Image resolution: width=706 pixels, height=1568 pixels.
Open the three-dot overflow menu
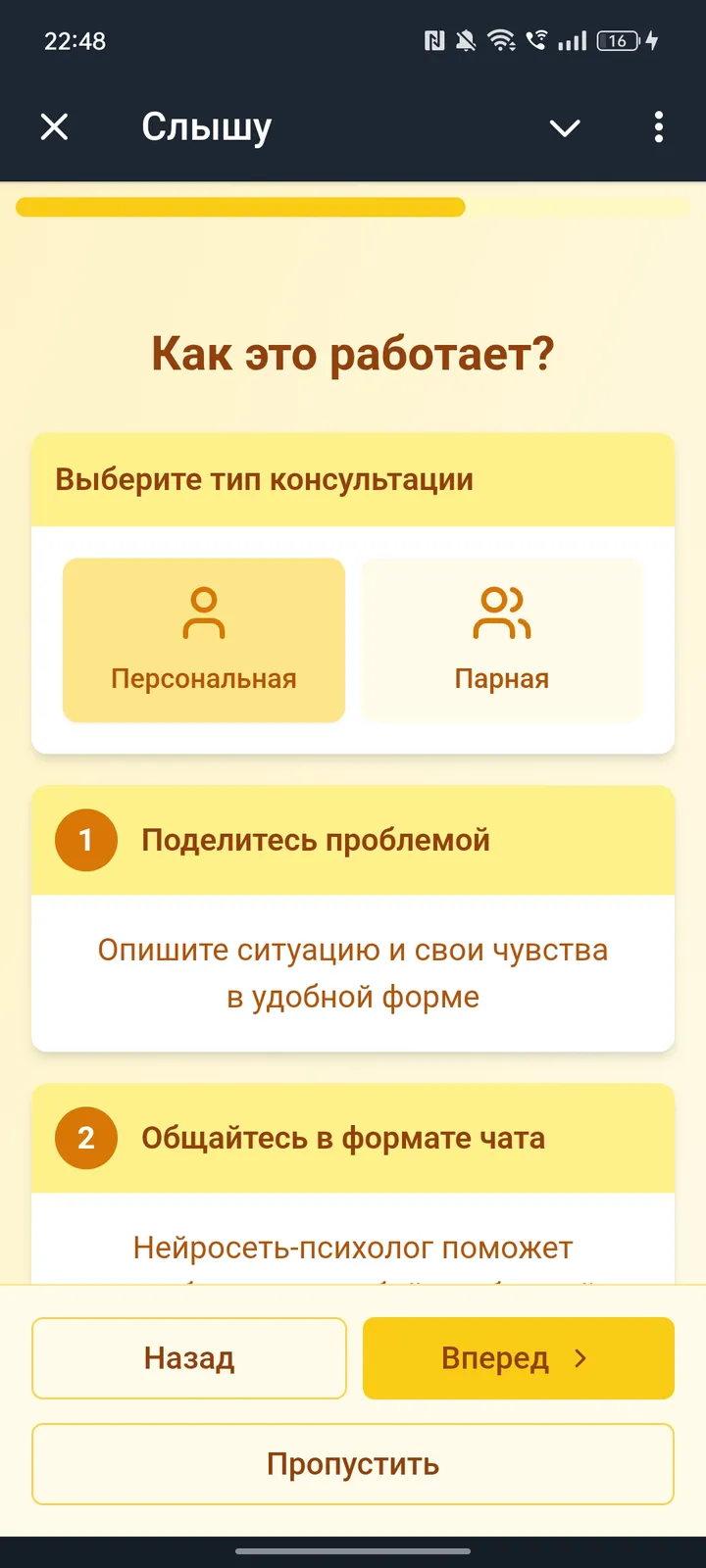658,127
